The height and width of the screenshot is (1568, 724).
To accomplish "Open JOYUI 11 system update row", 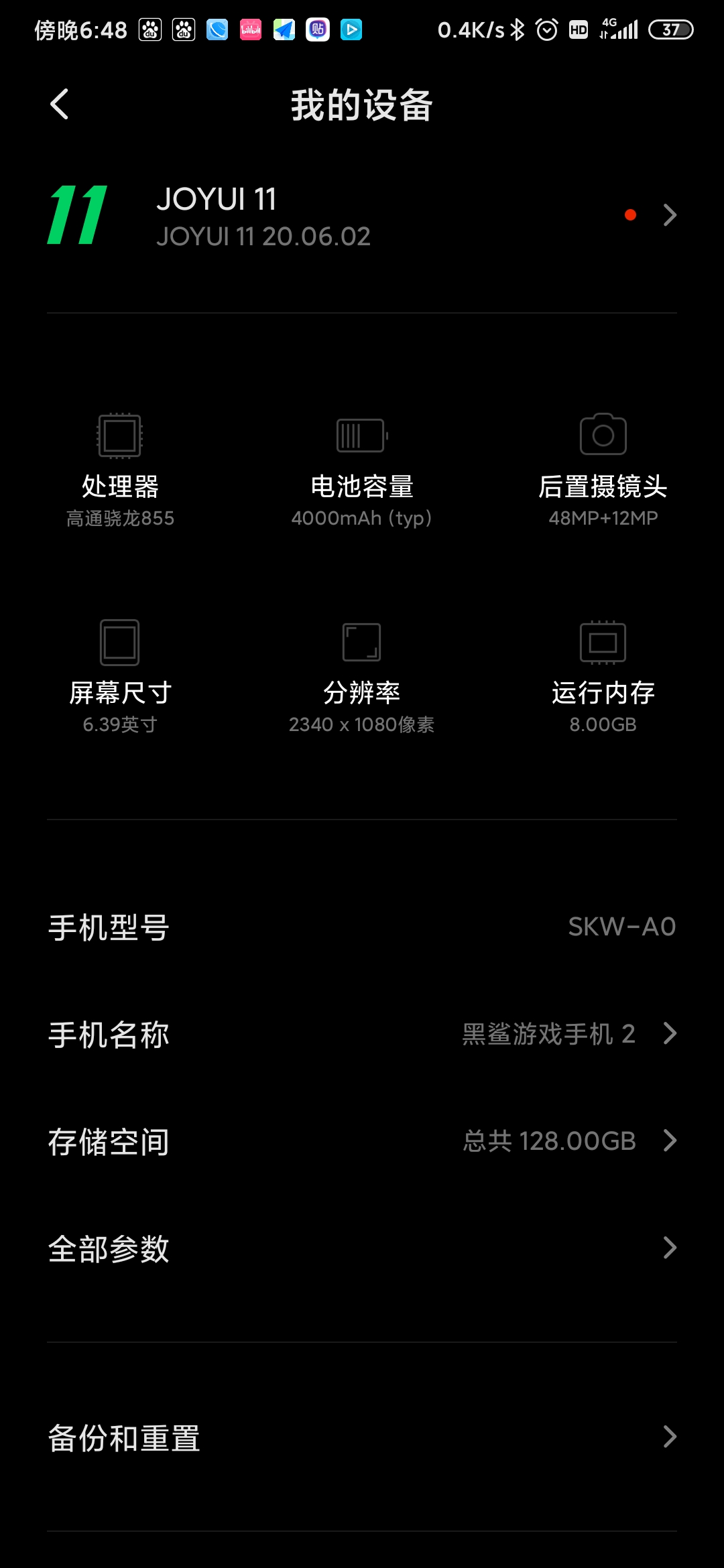I will [362, 216].
